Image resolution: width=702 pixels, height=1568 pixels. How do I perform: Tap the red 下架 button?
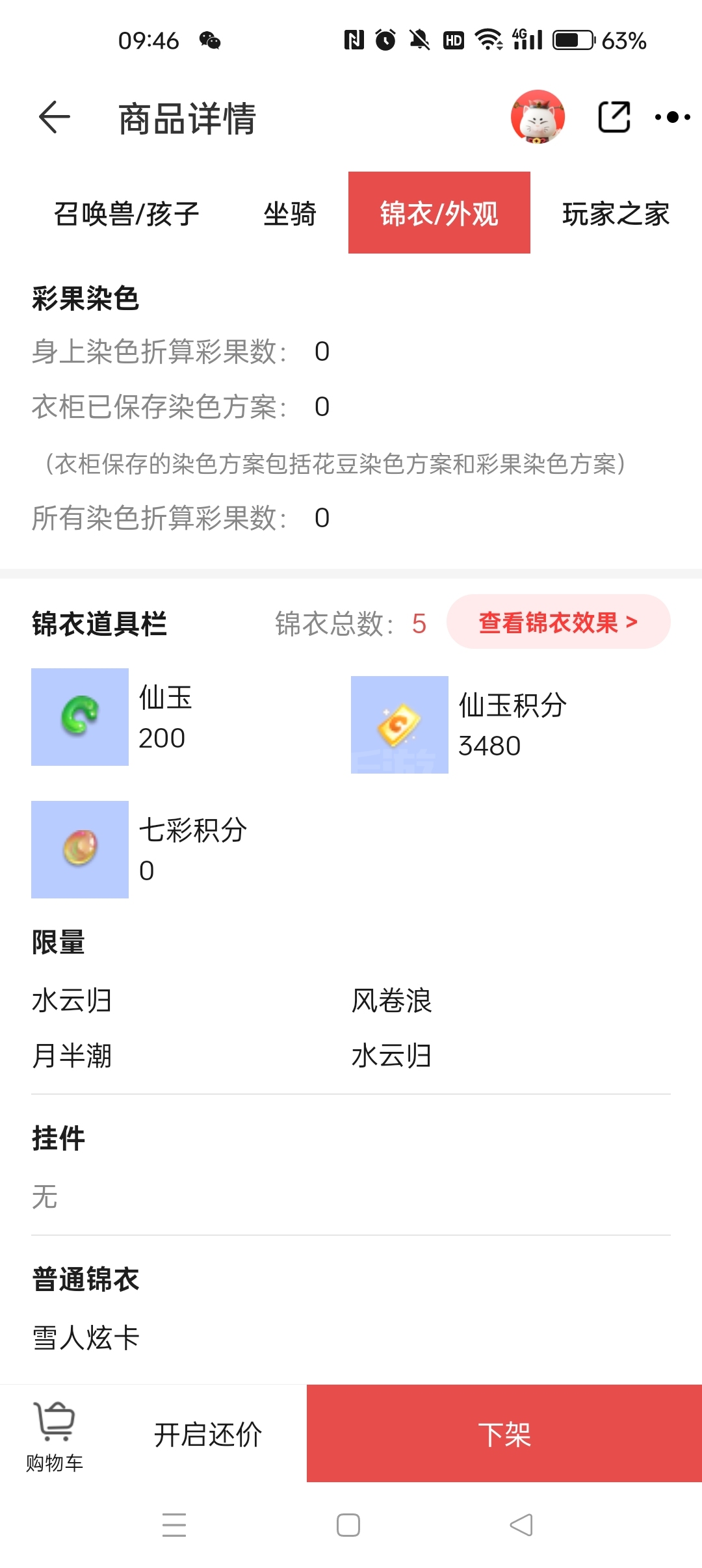point(504,1433)
